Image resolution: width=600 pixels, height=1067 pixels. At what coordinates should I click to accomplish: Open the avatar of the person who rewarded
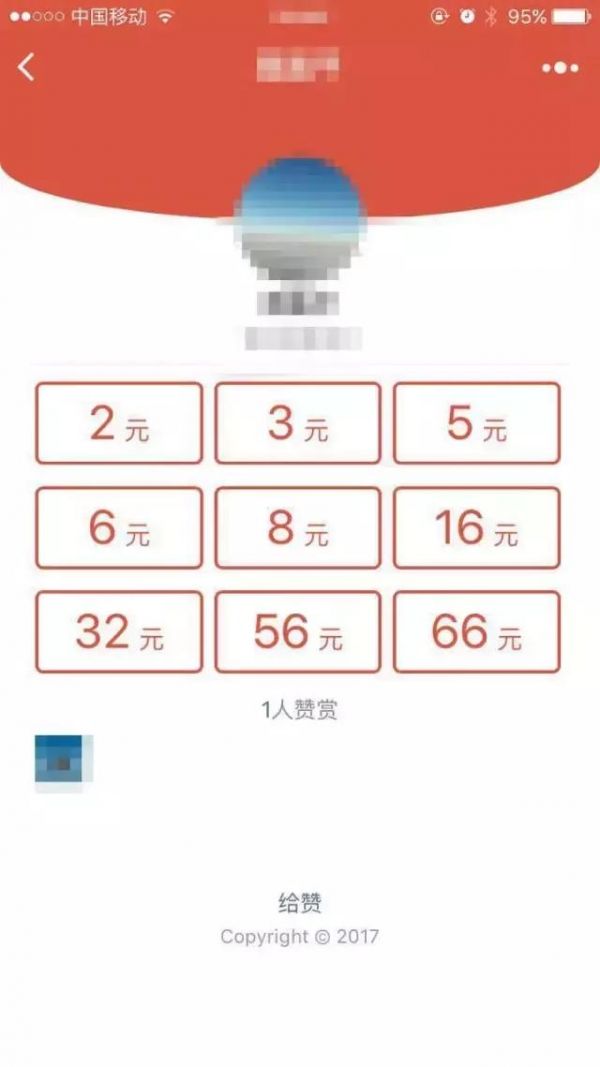click(x=64, y=763)
